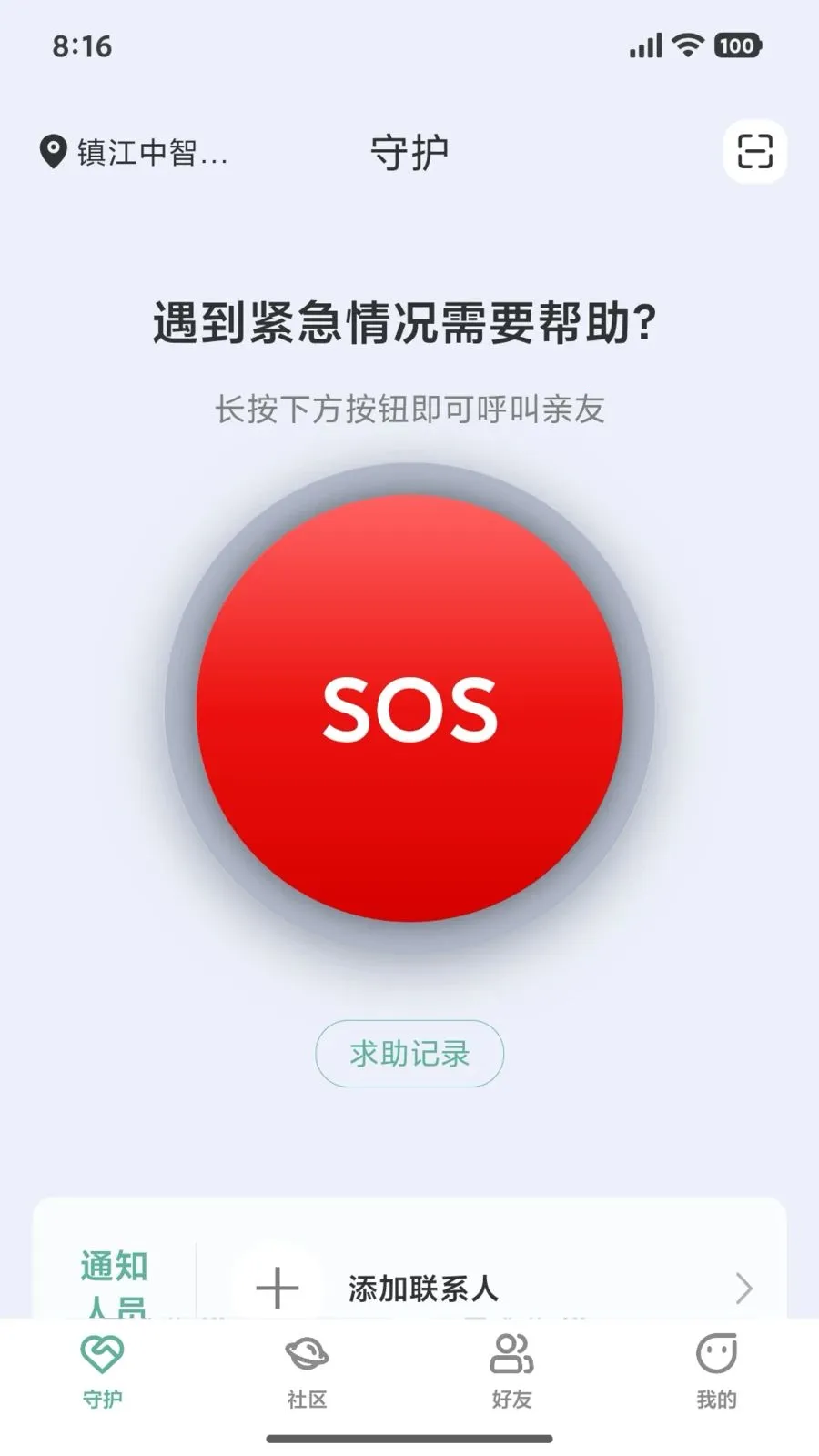The image size is (819, 1456).
Task: Open the scan icon in the top corner
Action: (754, 151)
